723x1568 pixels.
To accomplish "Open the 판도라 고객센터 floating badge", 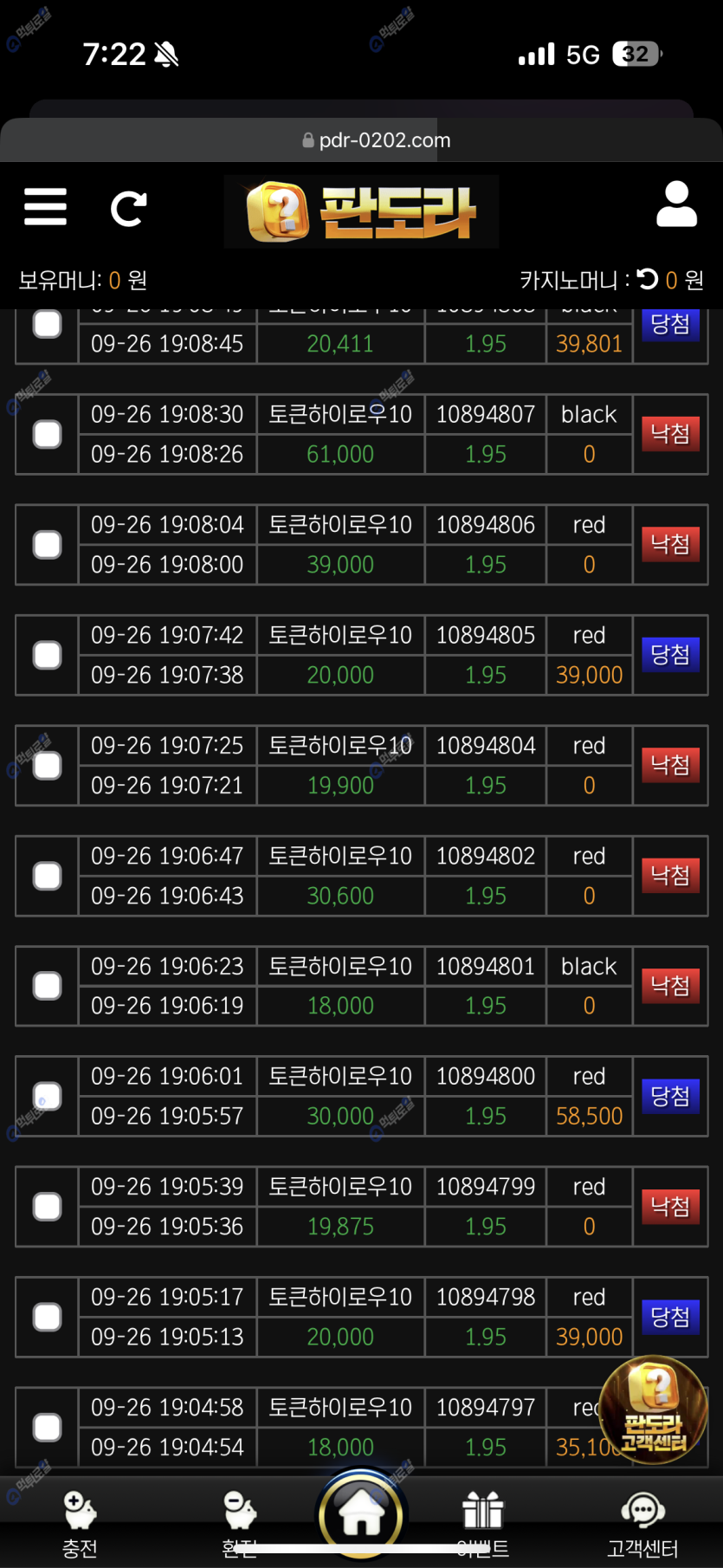I will click(654, 1409).
